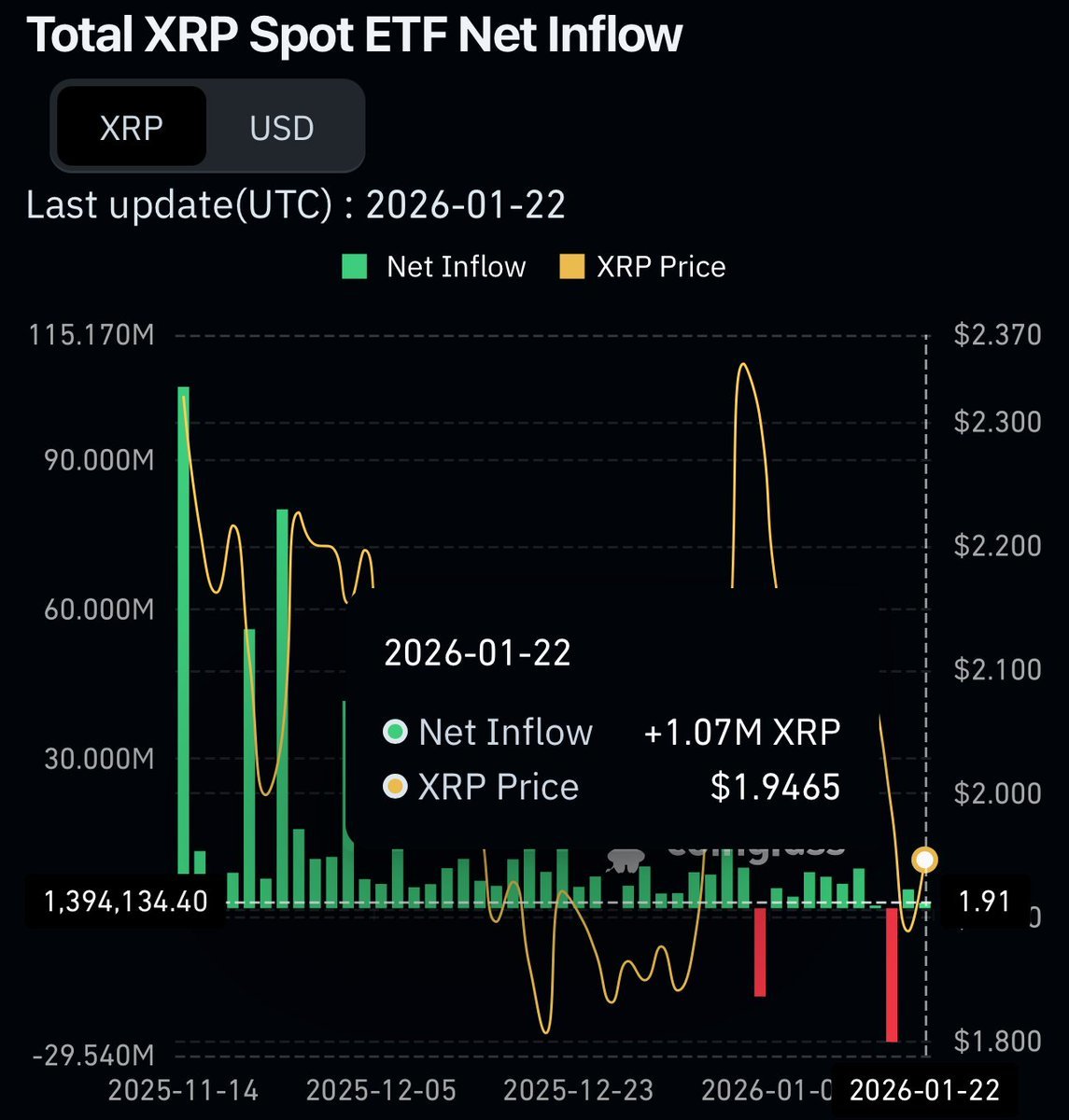Image resolution: width=1069 pixels, height=1120 pixels.
Task: Toggle the Net Inflow series via its legend label
Action: [455, 267]
